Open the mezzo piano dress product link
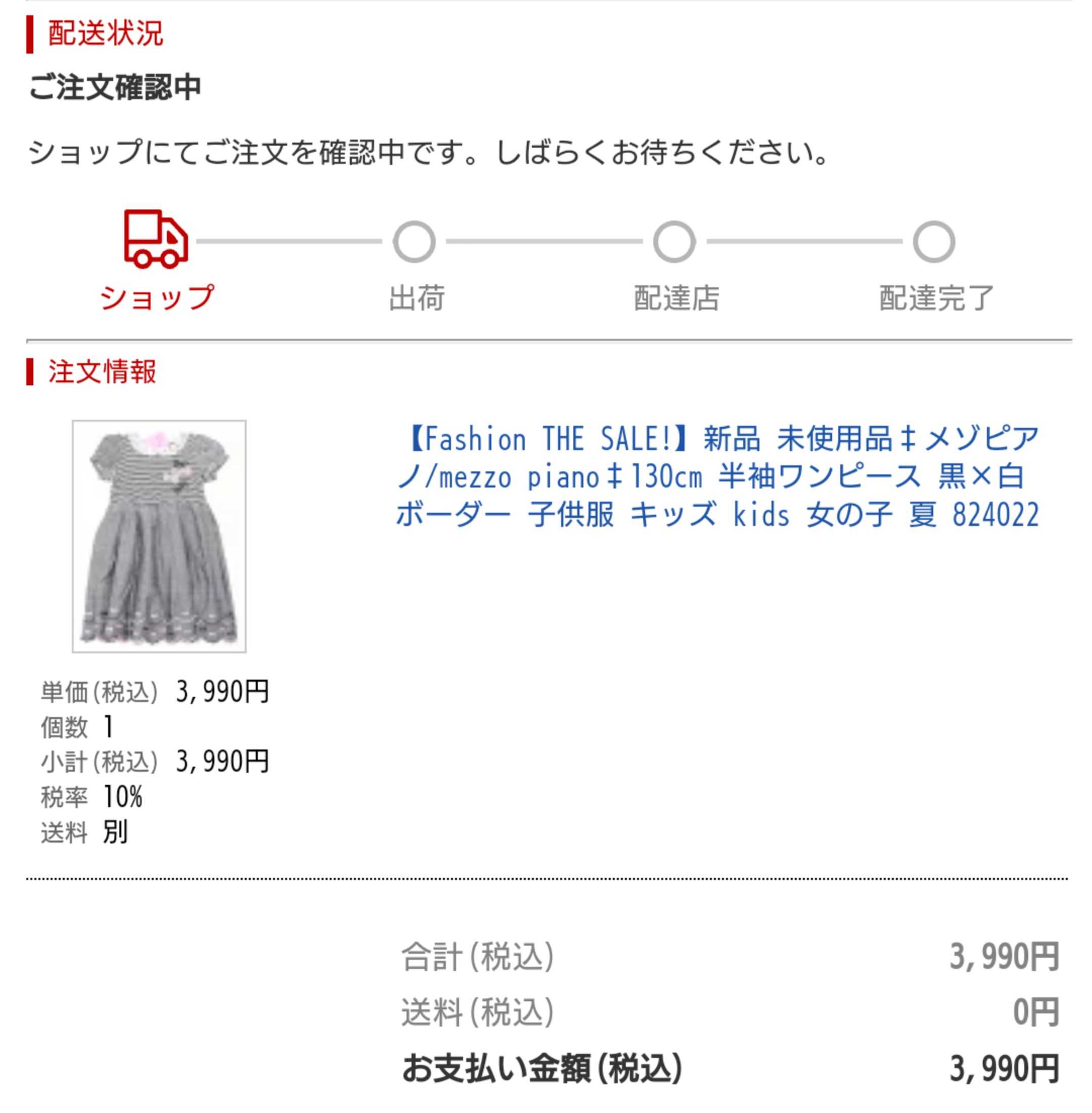 (717, 476)
